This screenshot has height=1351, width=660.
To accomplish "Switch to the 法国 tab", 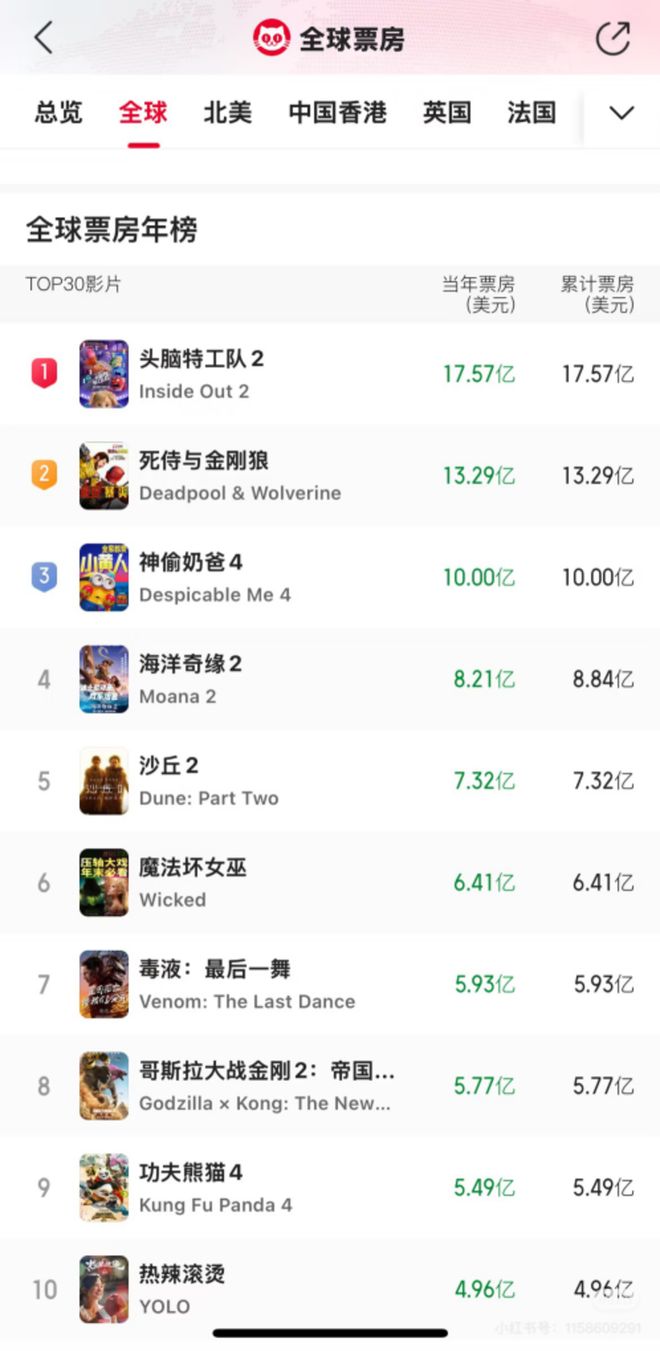I will click(x=531, y=112).
